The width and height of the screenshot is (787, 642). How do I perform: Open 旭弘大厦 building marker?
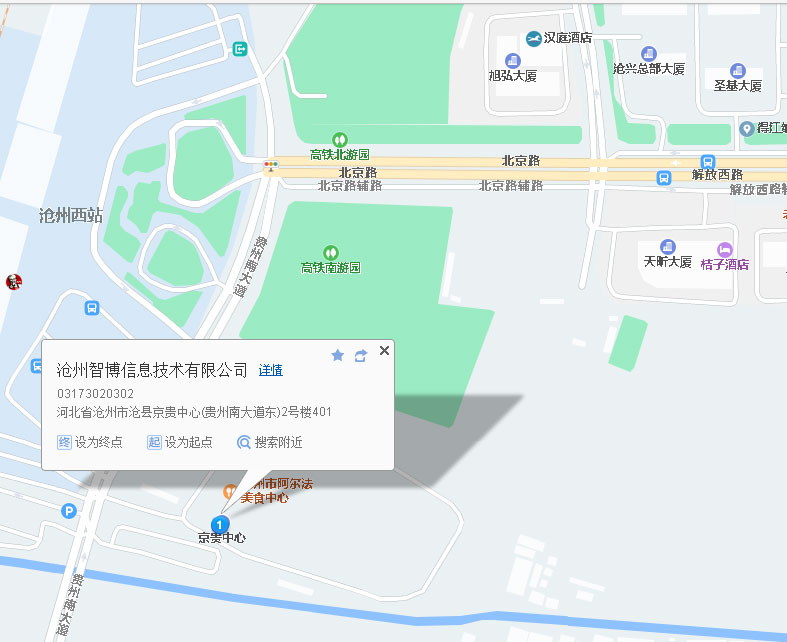pos(513,61)
